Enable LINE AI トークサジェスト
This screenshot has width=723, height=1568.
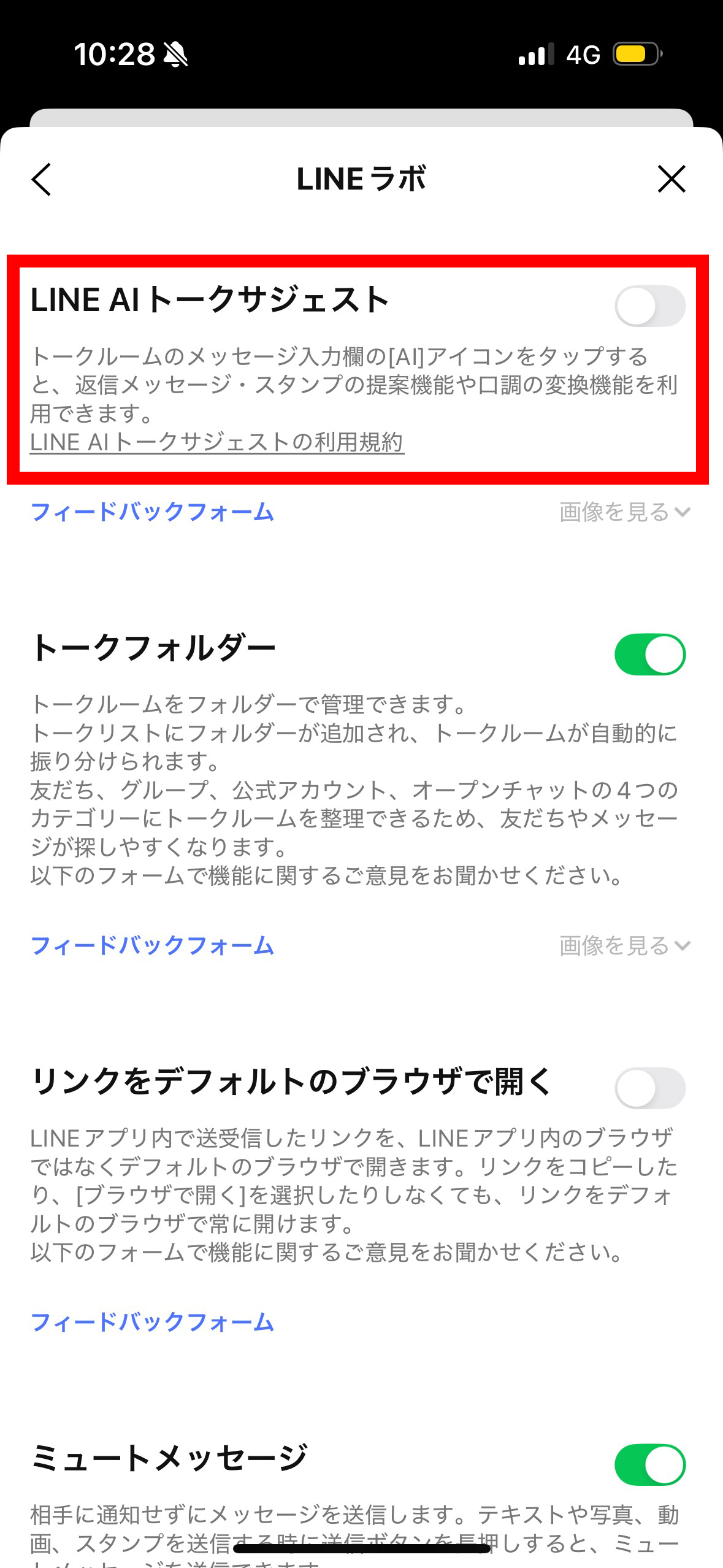coord(649,306)
